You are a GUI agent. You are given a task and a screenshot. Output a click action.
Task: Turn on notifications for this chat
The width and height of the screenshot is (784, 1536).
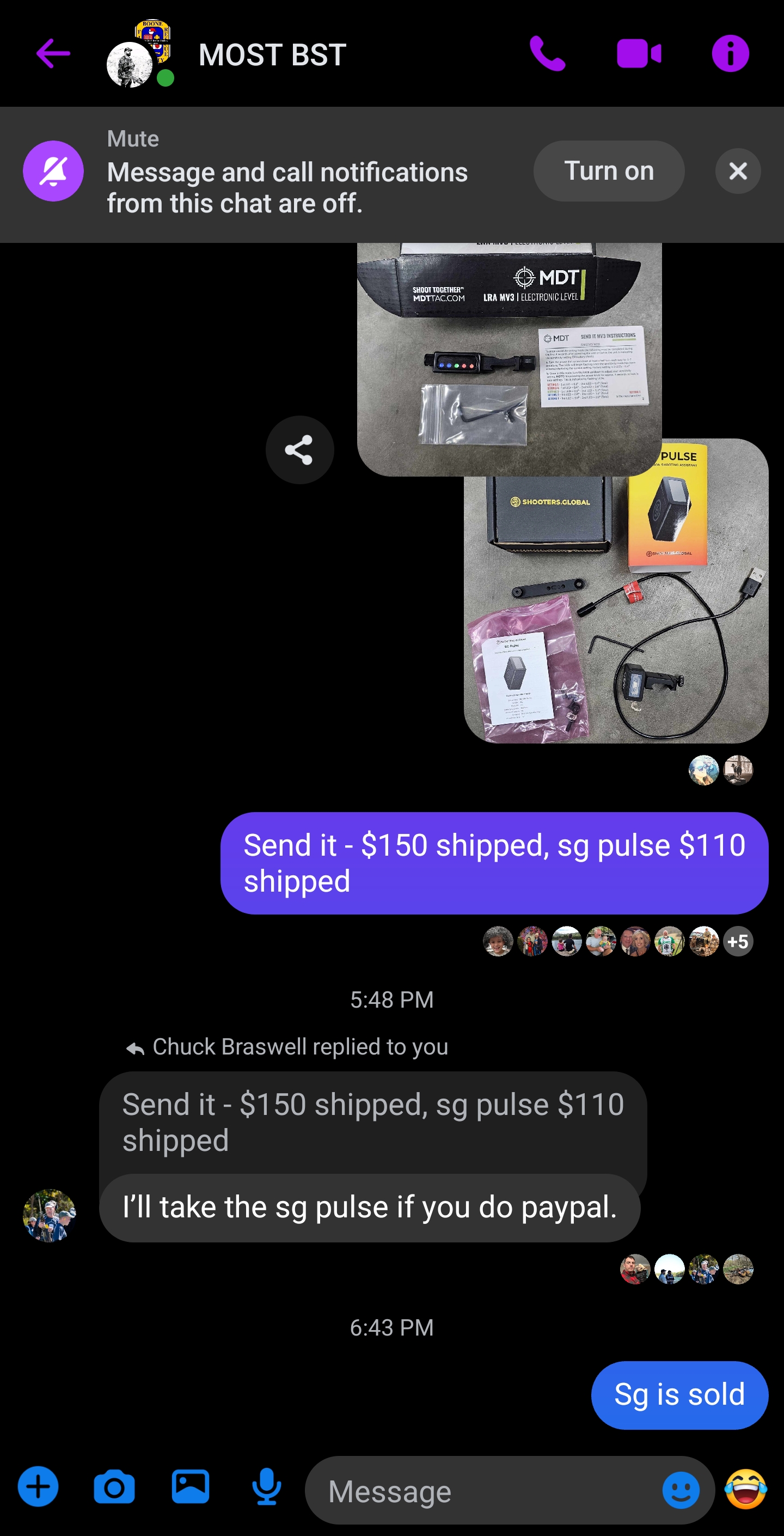pyautogui.click(x=609, y=171)
